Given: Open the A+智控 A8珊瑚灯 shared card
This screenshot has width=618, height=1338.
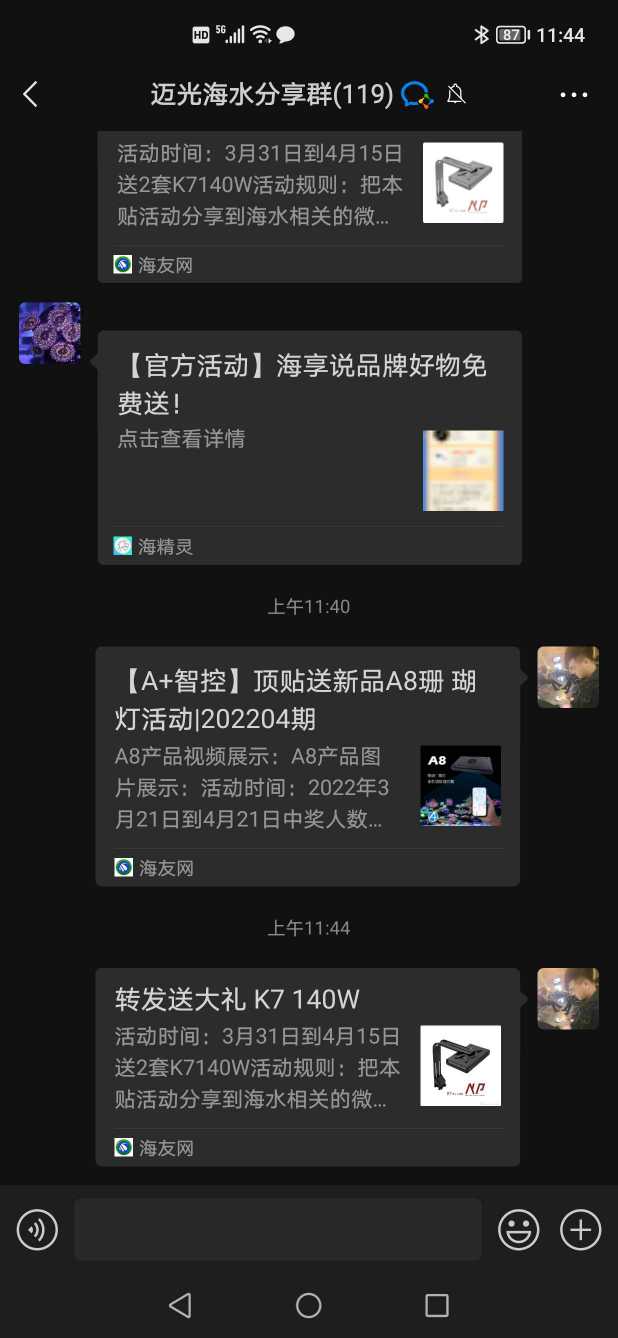Looking at the screenshot, I should pos(307,765).
